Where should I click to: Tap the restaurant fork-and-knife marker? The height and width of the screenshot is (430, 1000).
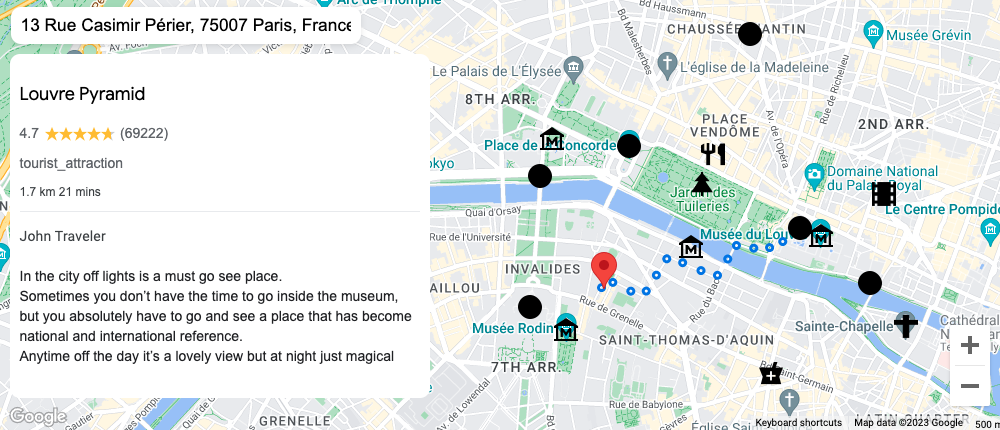coord(713,153)
